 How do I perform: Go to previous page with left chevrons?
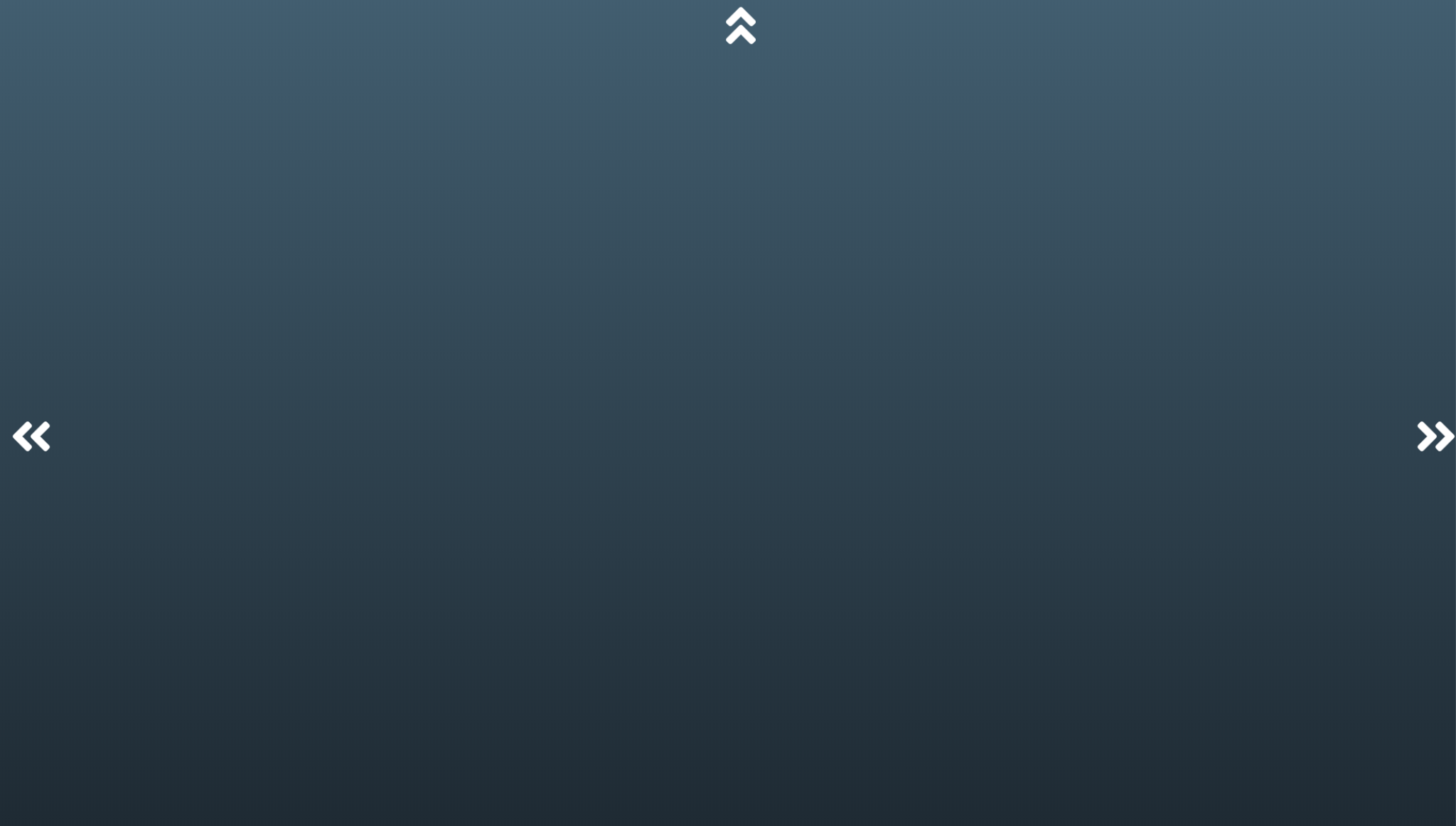(x=31, y=436)
